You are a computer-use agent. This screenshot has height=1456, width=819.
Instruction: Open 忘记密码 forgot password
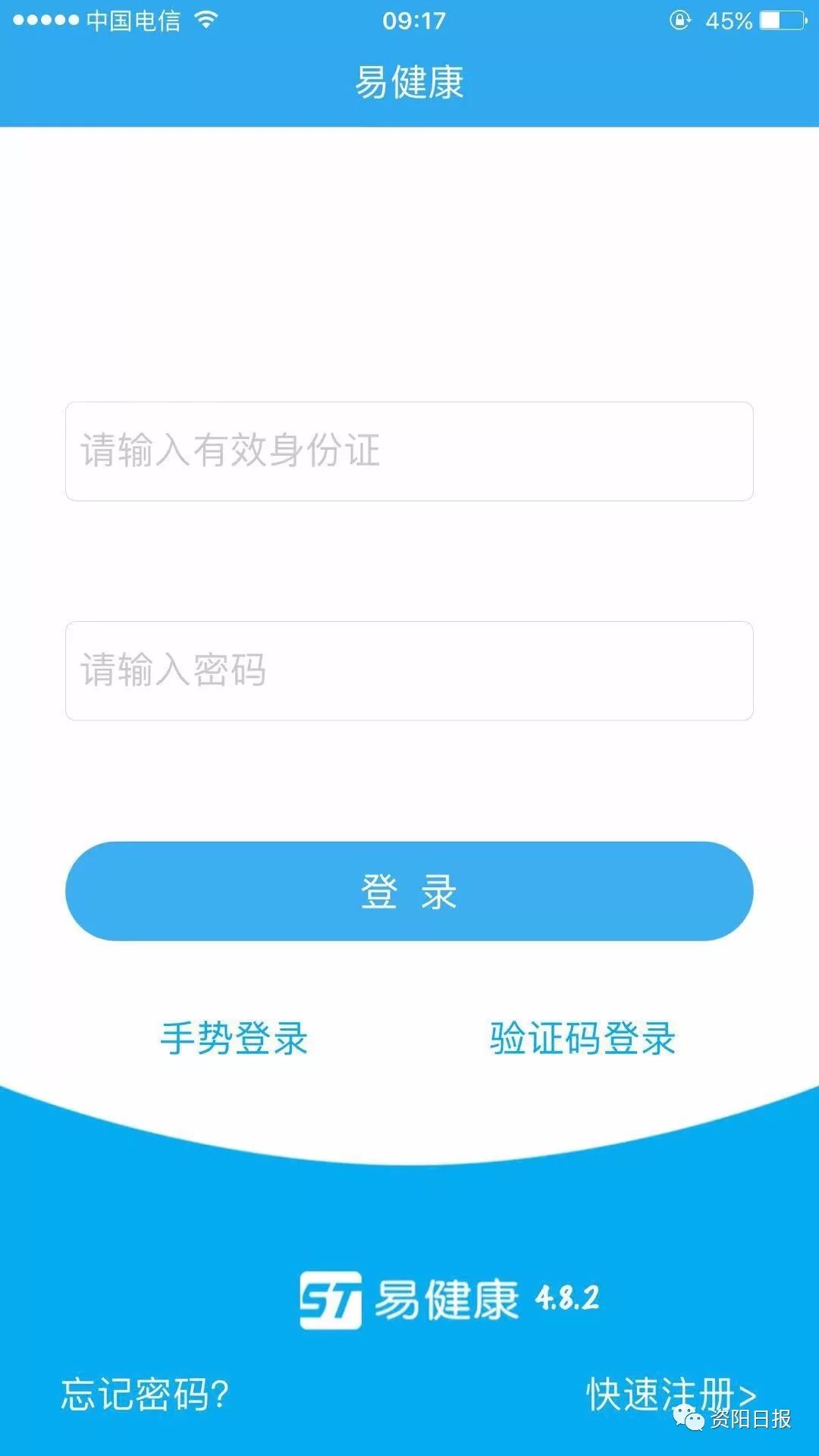pos(145,1394)
